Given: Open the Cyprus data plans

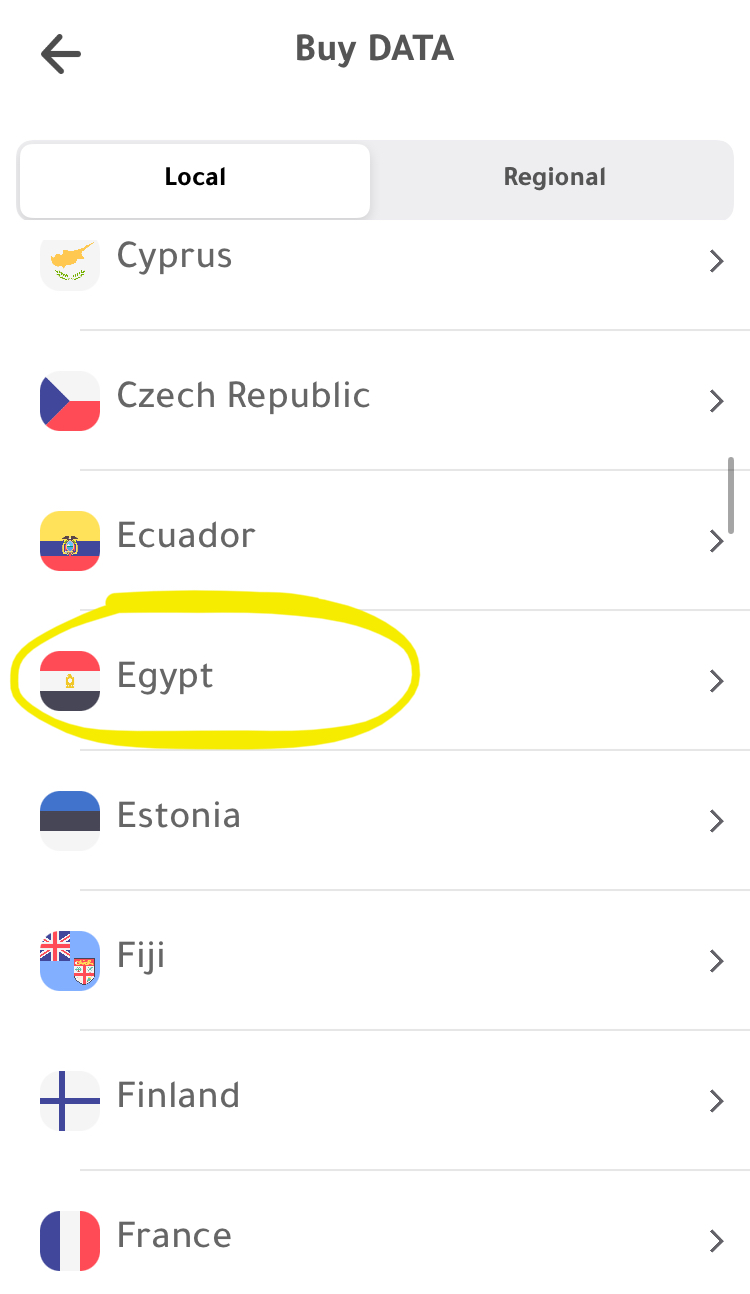Looking at the screenshot, I should pyautogui.click(x=375, y=262).
